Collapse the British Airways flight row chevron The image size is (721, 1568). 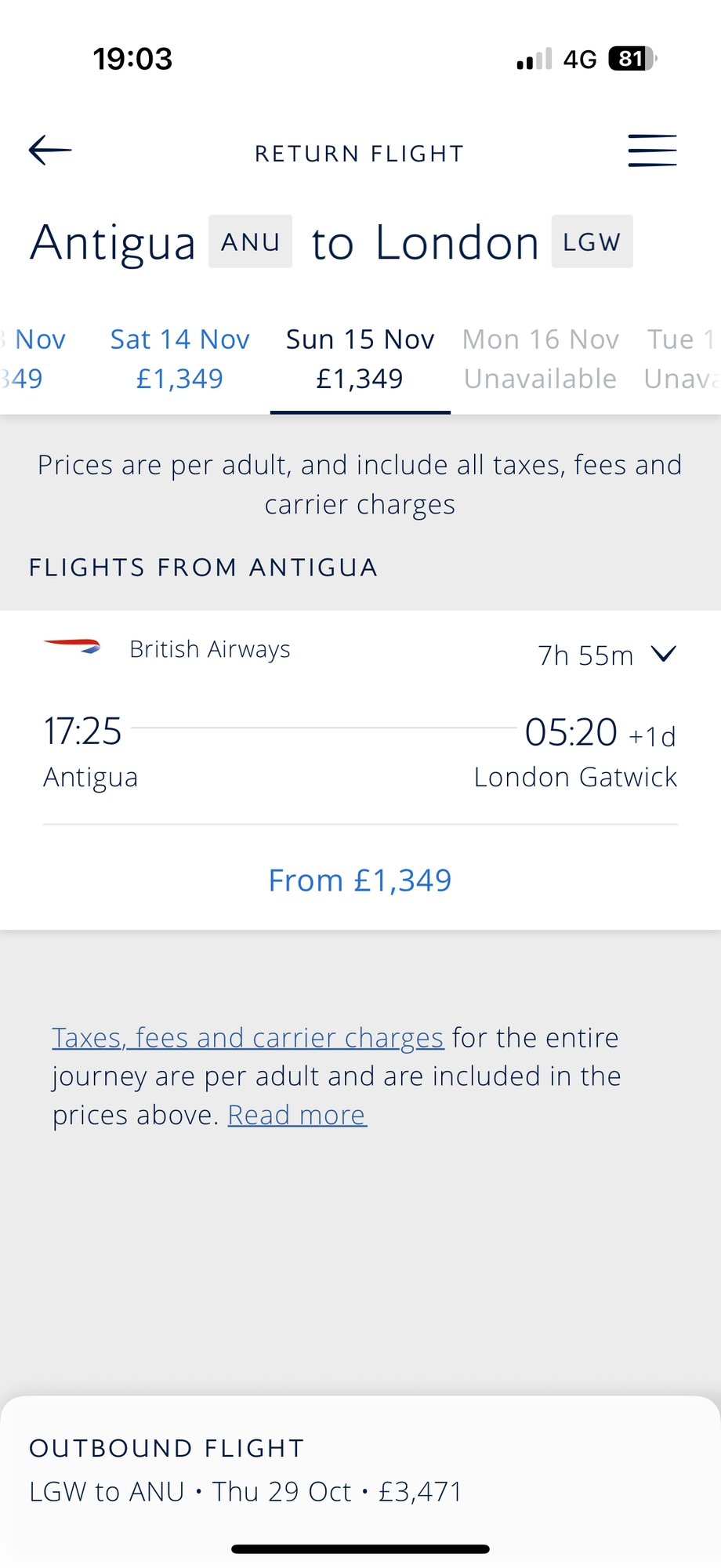click(x=663, y=654)
